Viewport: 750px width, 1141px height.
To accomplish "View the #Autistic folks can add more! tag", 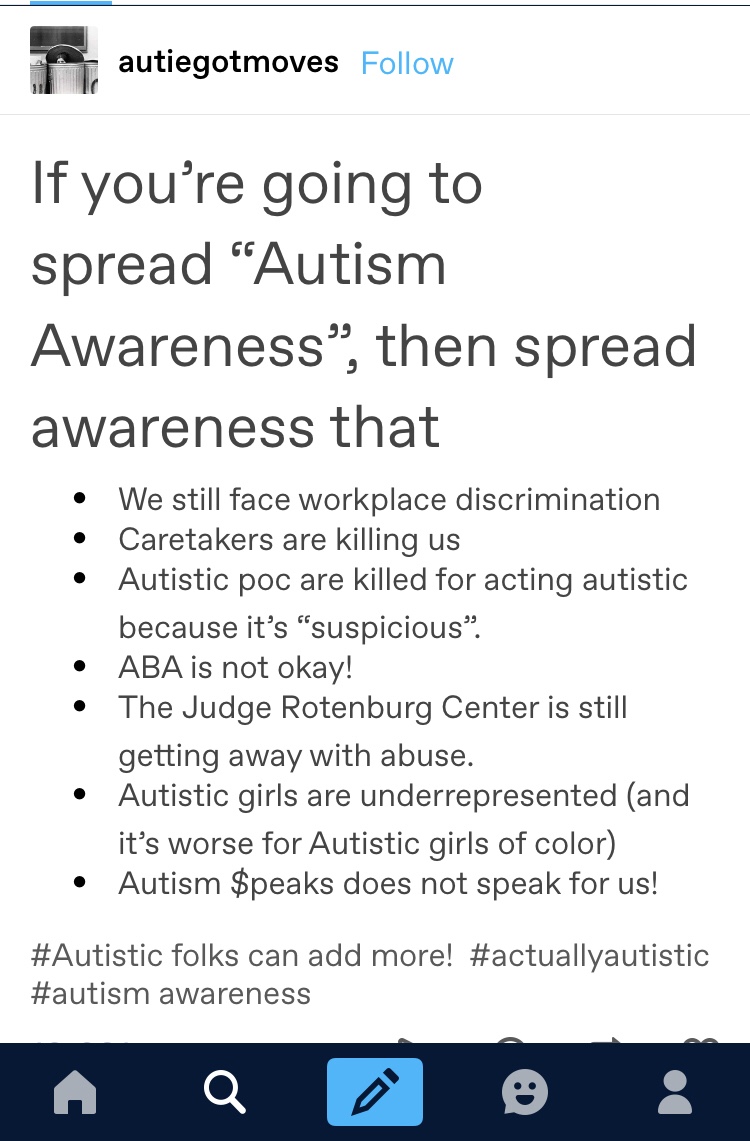I will (x=242, y=954).
